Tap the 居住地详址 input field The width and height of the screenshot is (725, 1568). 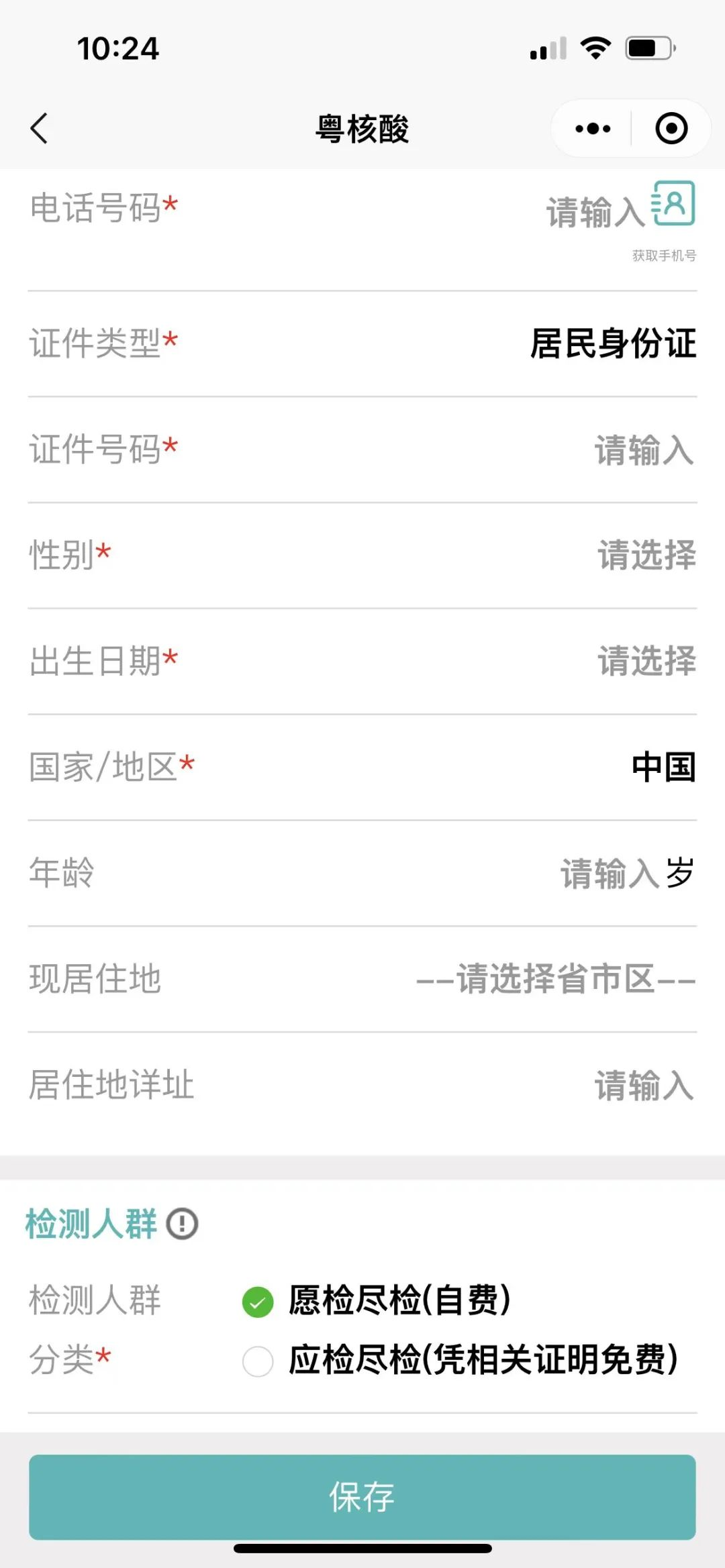coord(643,1085)
